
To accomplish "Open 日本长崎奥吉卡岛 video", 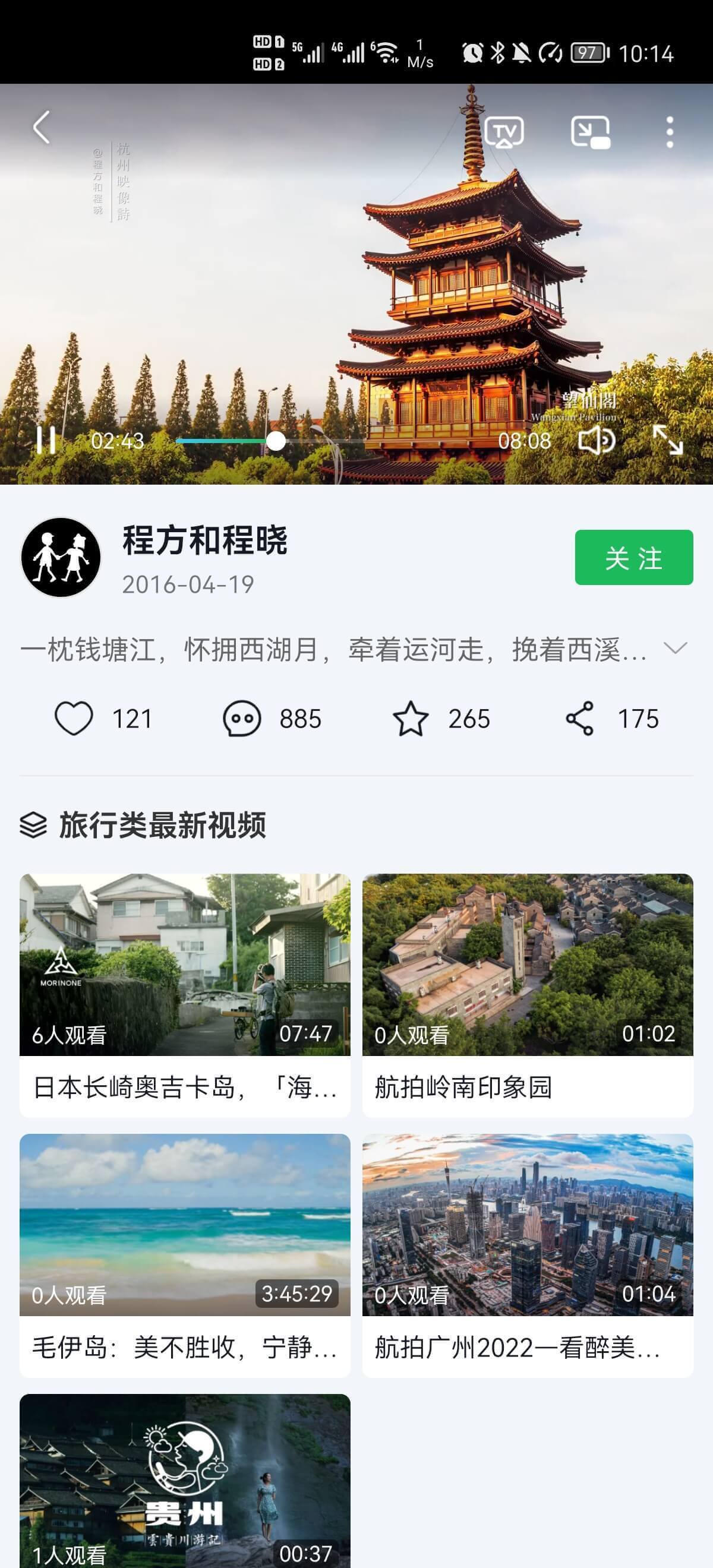I will [x=185, y=995].
